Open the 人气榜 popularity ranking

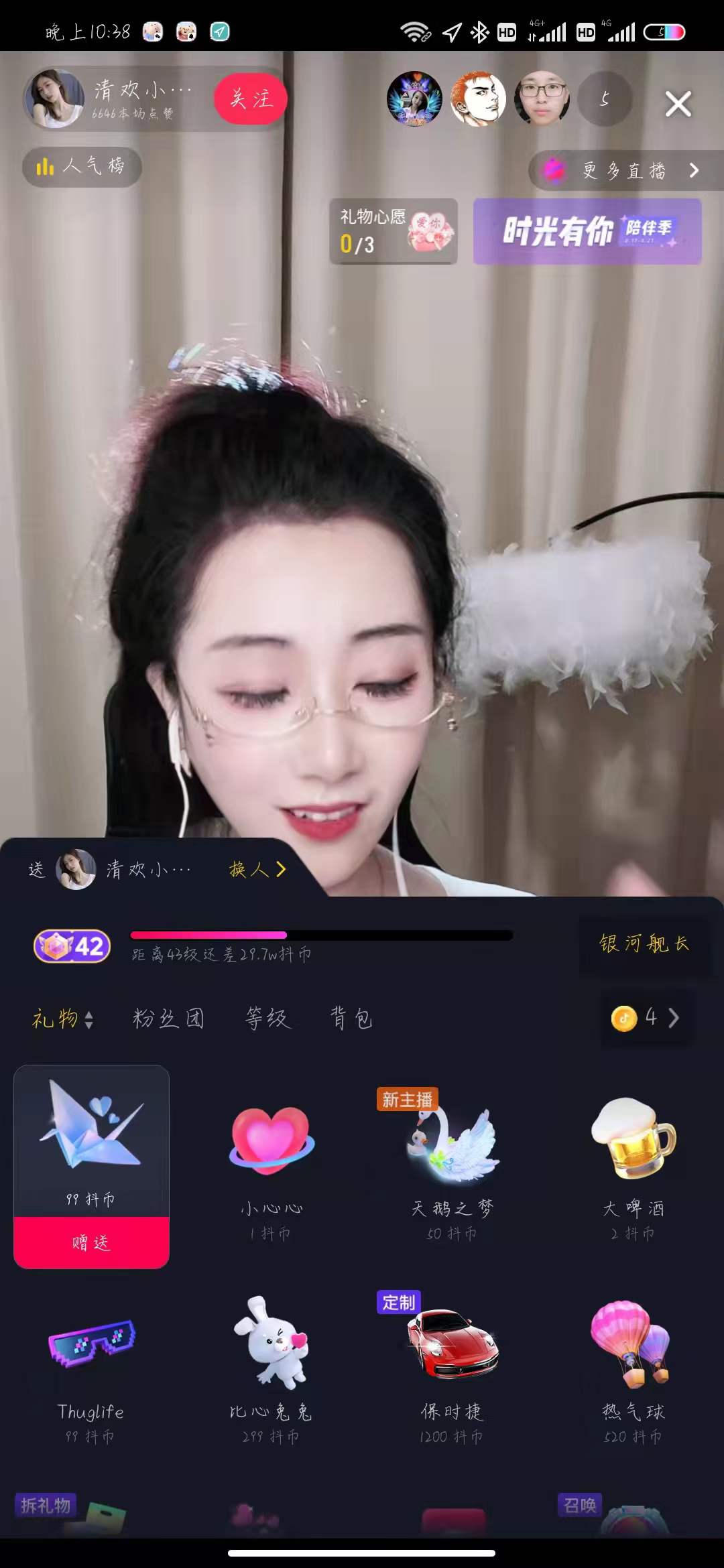[82, 166]
